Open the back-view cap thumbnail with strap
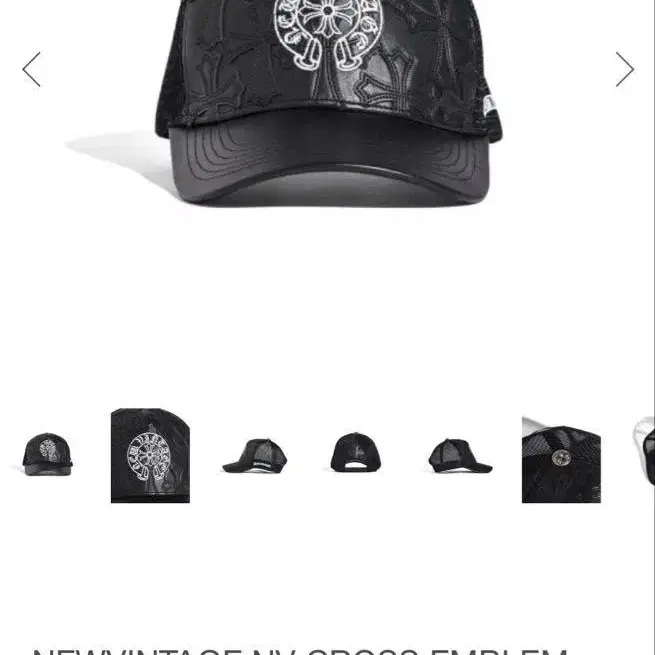 click(356, 453)
